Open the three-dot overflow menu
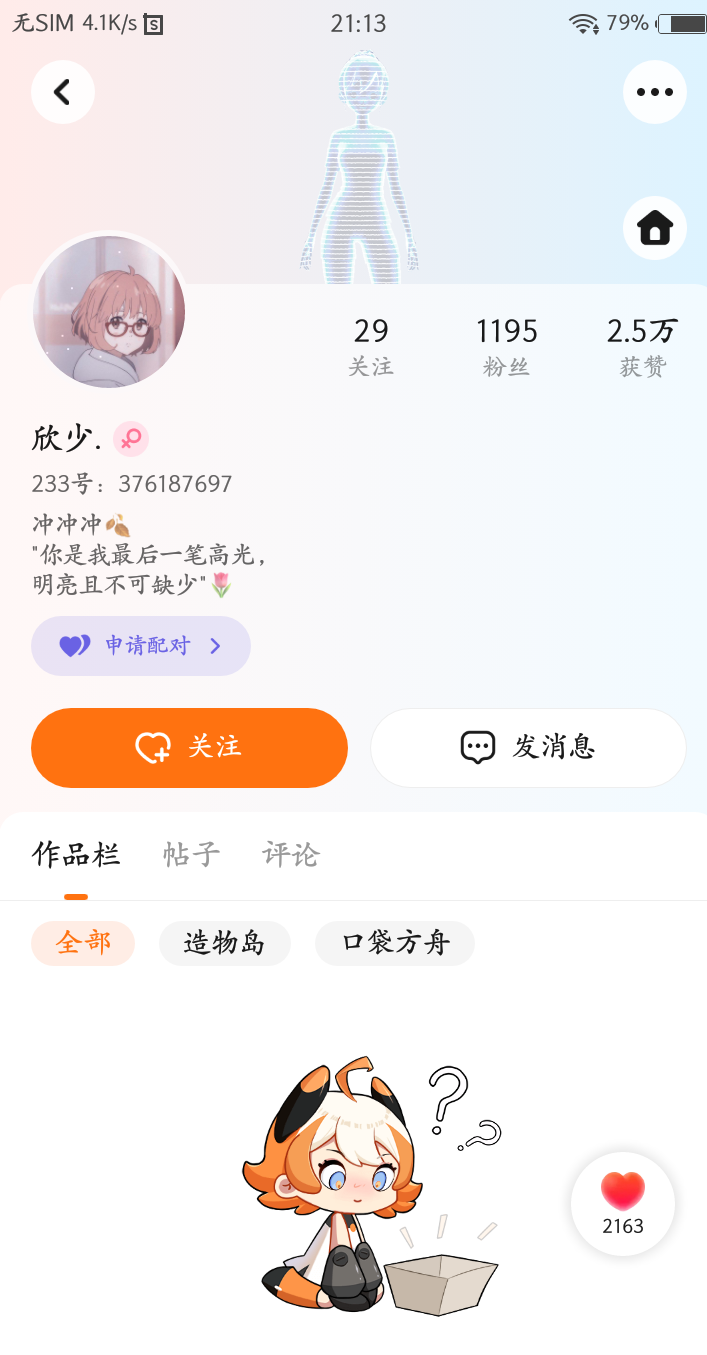Image resolution: width=707 pixels, height=1355 pixels. click(655, 92)
